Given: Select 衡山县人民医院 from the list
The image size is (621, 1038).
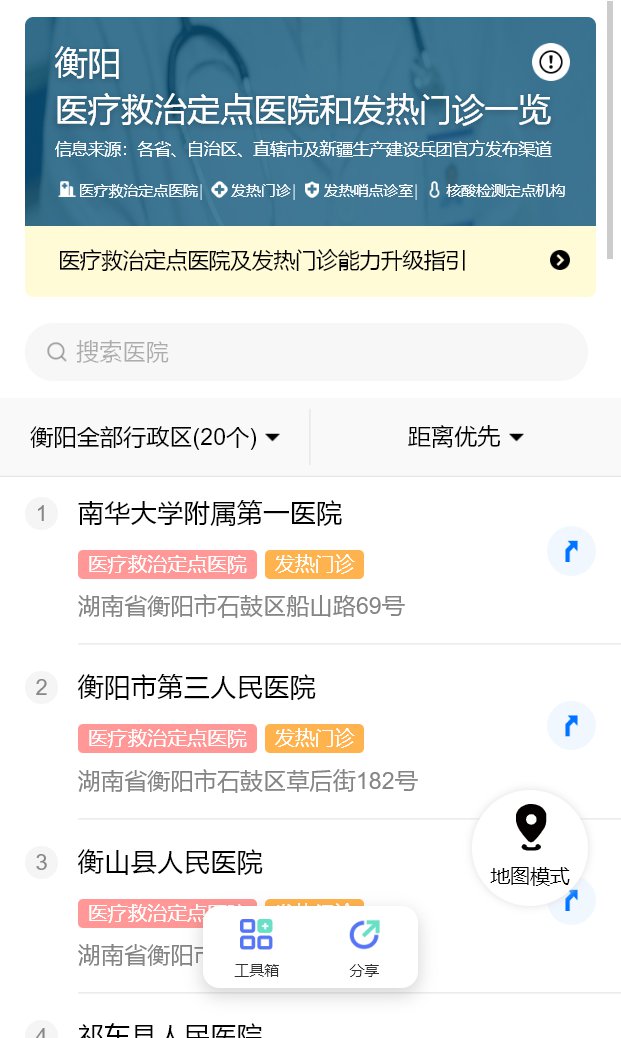Looking at the screenshot, I should 170,862.
